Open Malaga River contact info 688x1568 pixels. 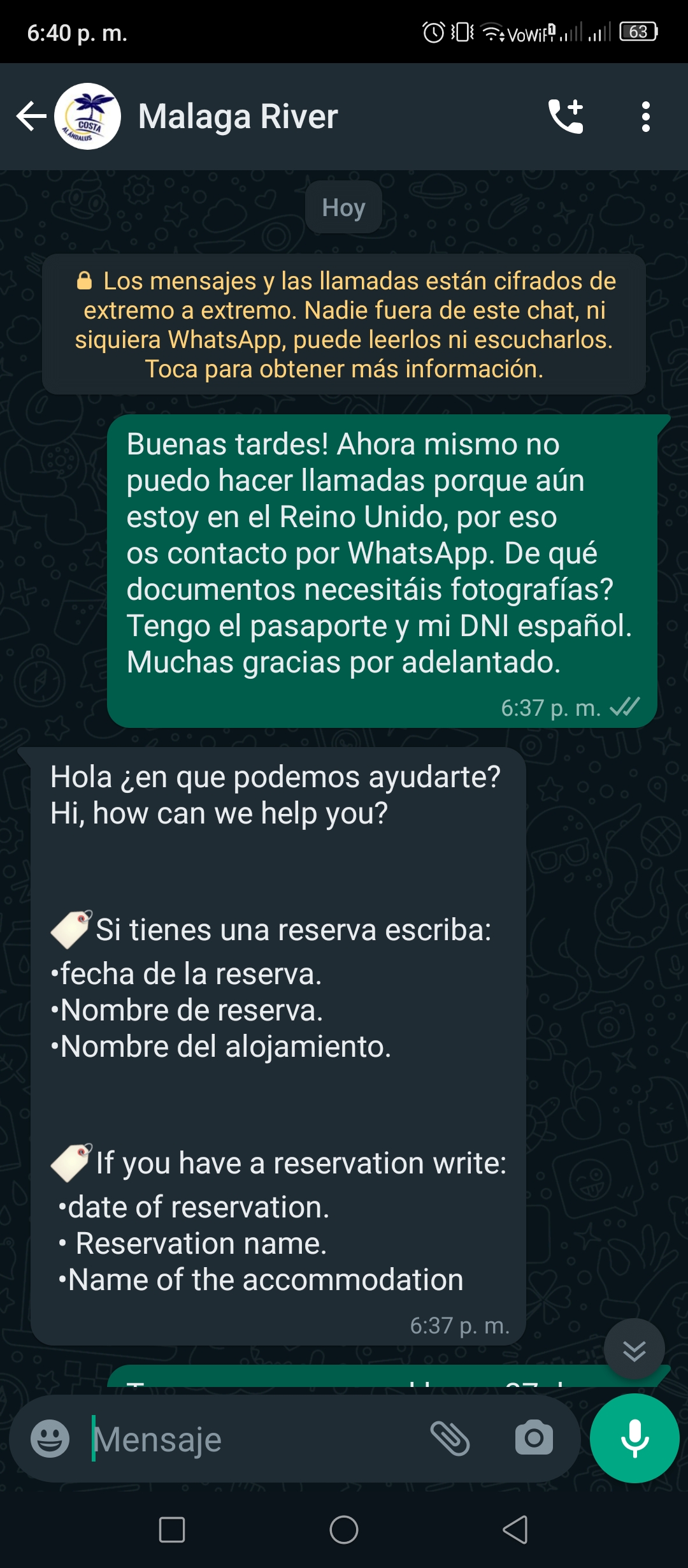pyautogui.click(x=238, y=117)
